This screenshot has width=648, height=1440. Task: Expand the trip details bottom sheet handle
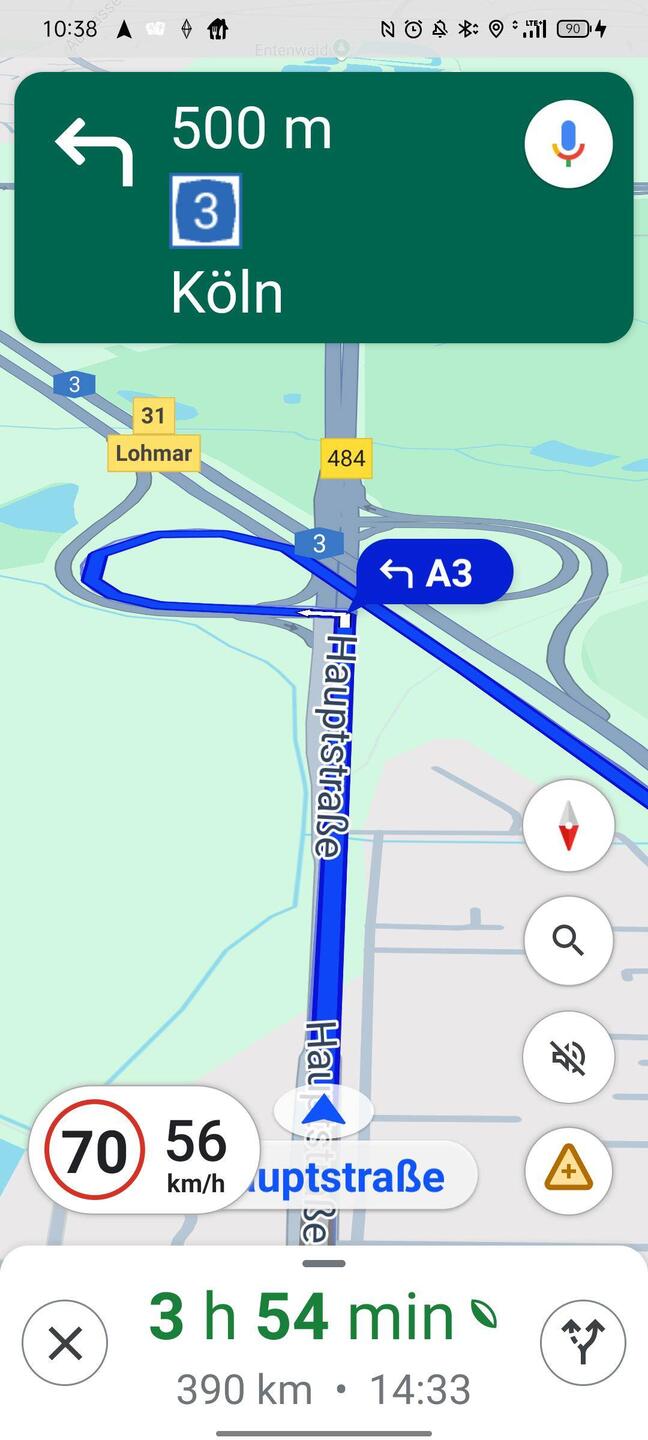pos(323,1263)
